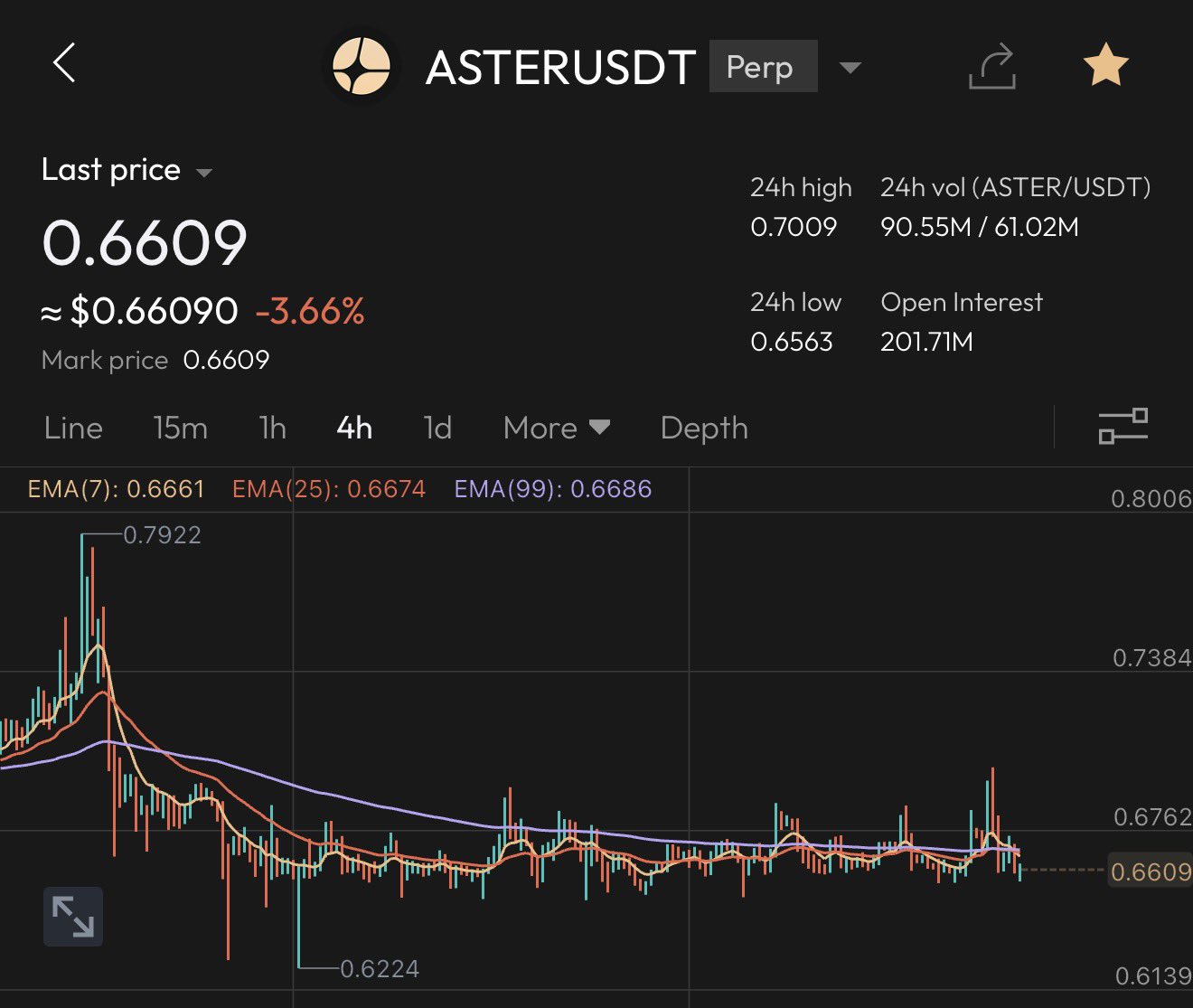
Task: Open chart indicator settings
Action: 1123,426
